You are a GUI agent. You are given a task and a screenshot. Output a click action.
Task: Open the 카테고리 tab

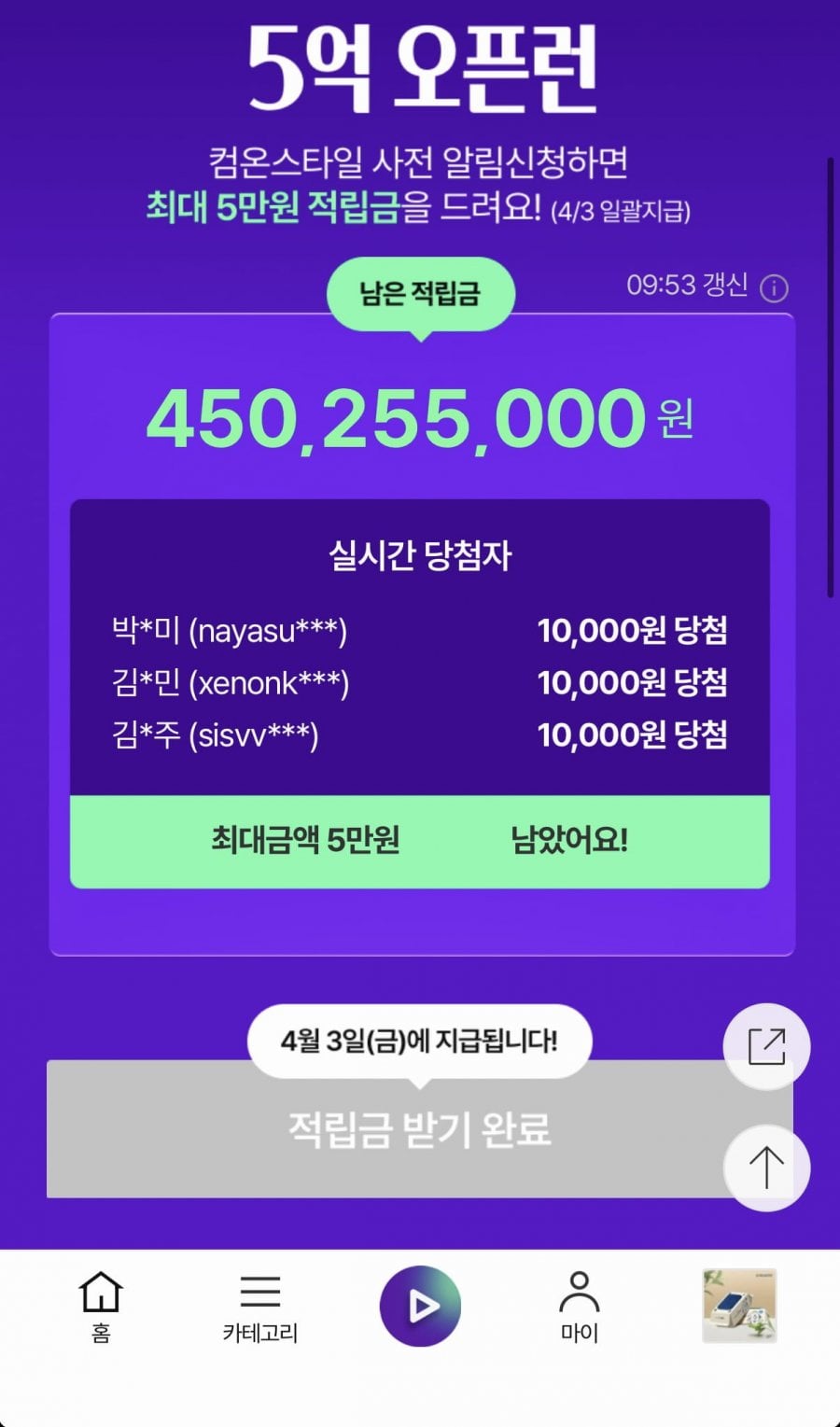pos(259,1306)
